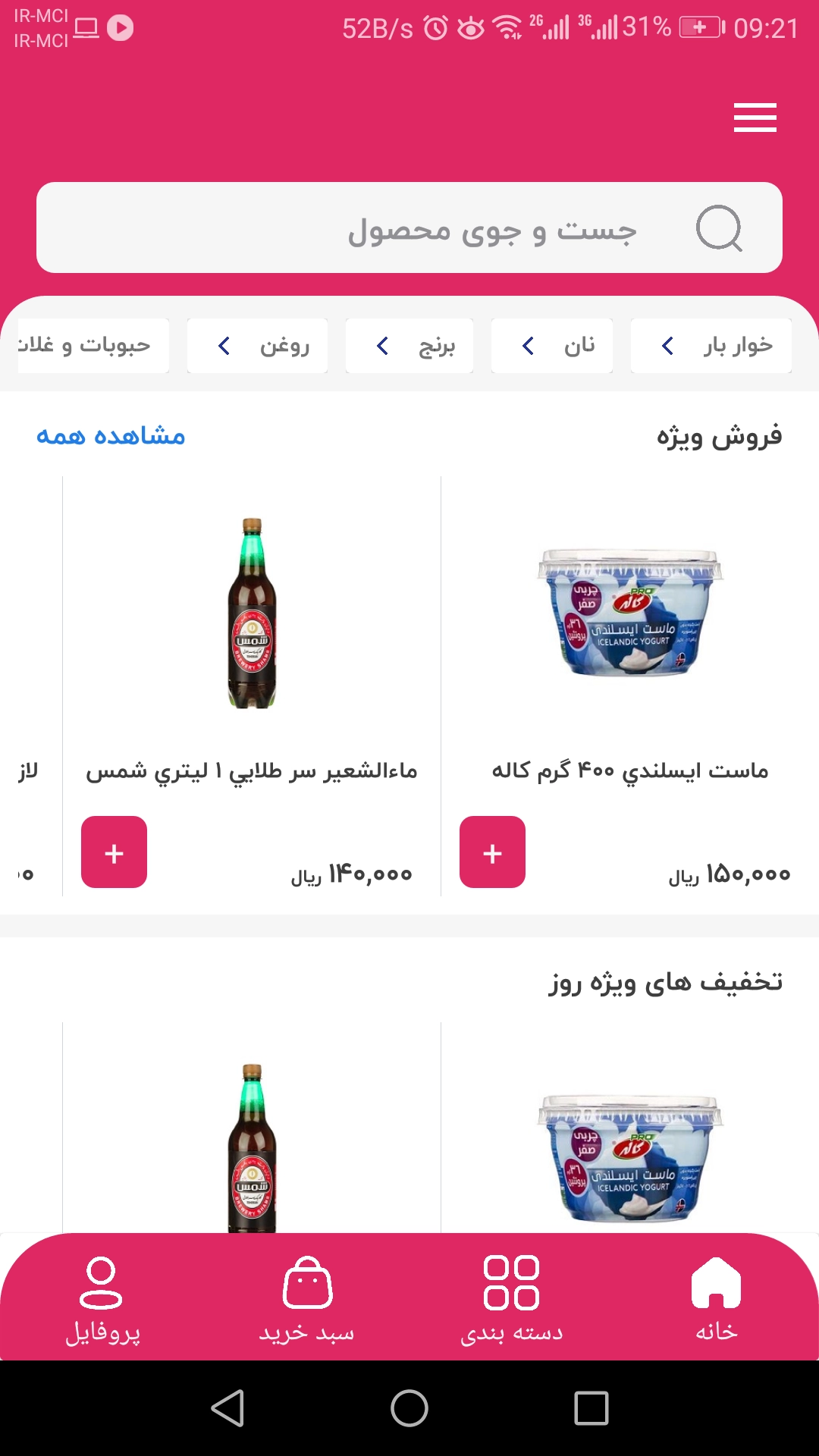View all items via مشاهده همه
The image size is (819, 1456).
111,436
